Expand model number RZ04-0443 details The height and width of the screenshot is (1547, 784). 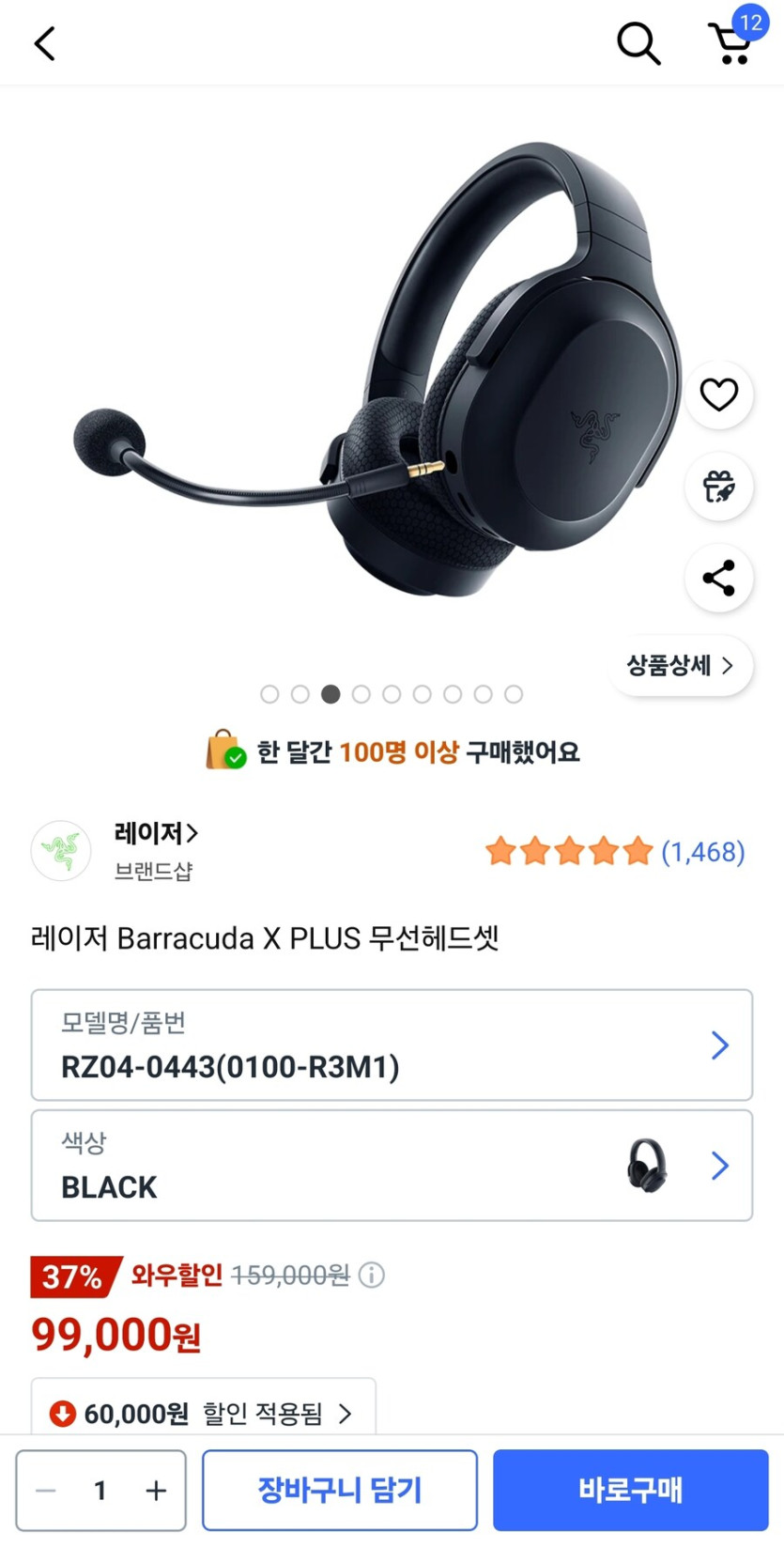[720, 1045]
